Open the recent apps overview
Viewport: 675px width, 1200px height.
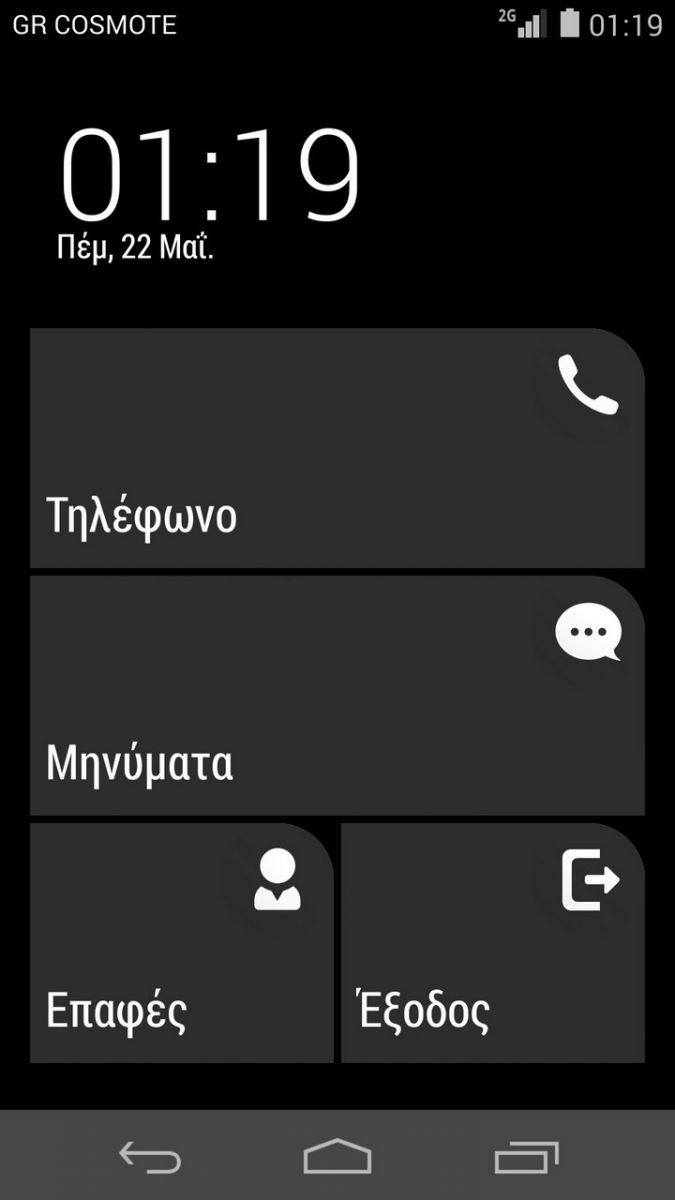526,1157
